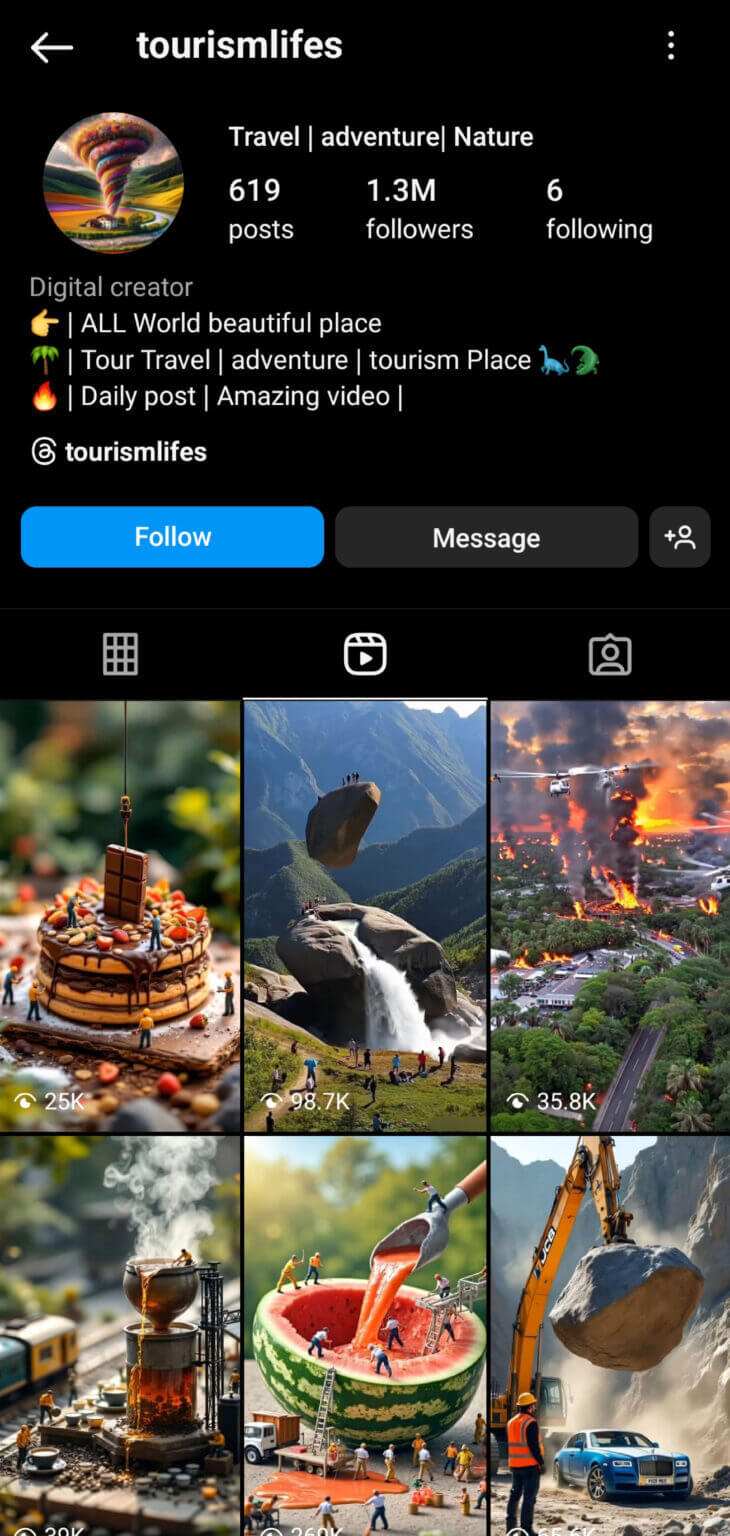The width and height of the screenshot is (730, 1536).
Task: Message the tourismlifes account
Action: tap(486, 538)
